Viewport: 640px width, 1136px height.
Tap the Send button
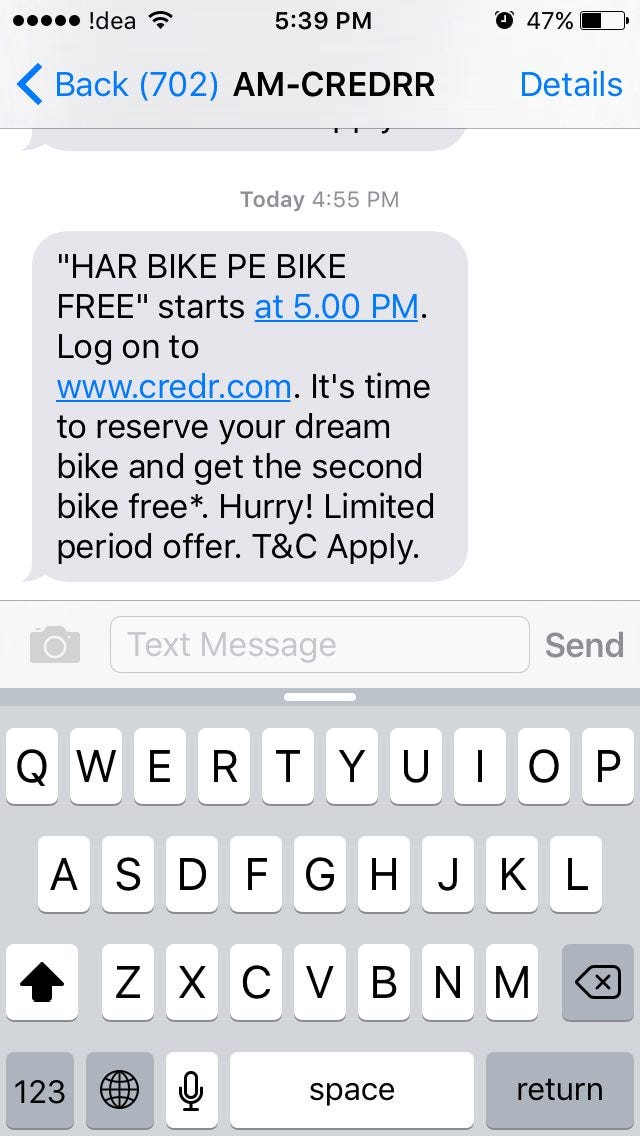584,645
